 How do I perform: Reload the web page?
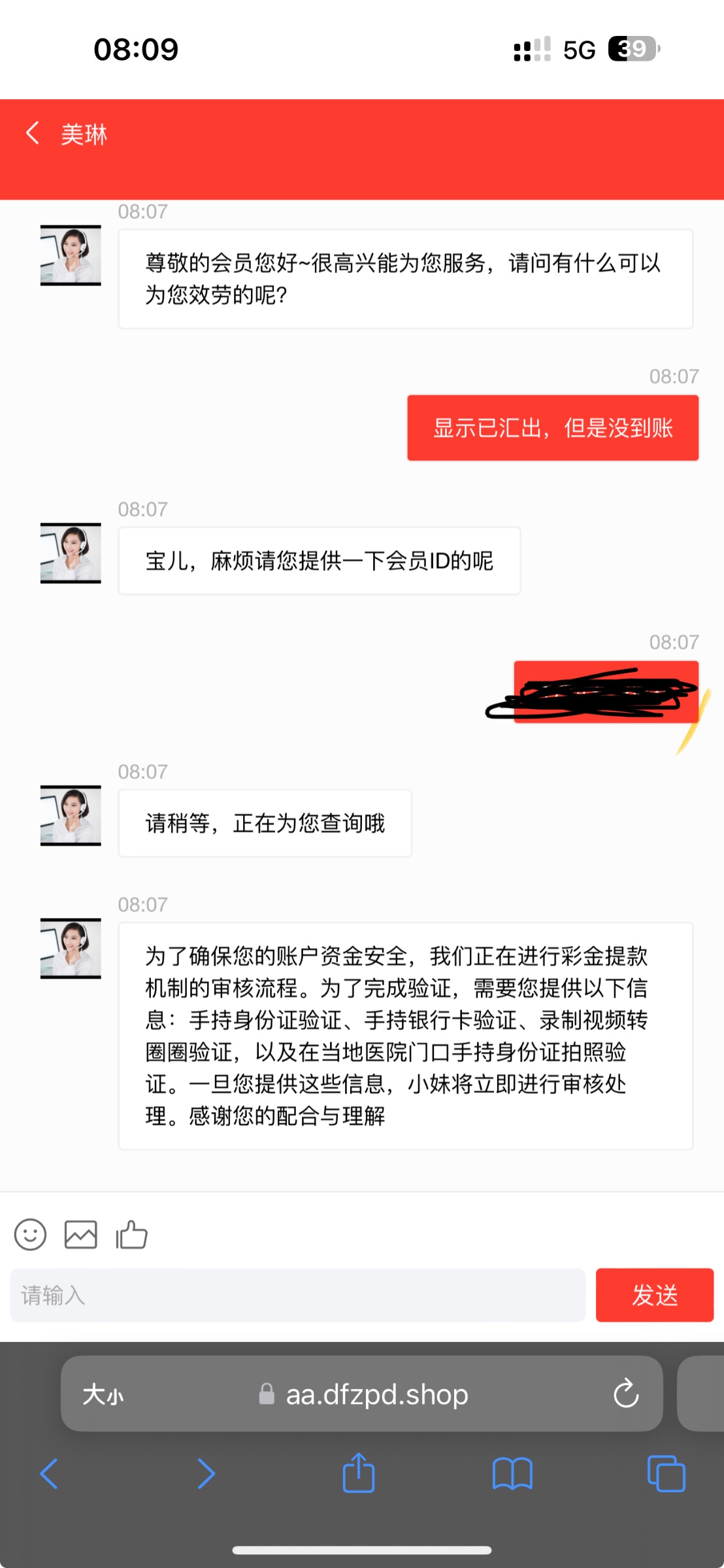point(625,1394)
